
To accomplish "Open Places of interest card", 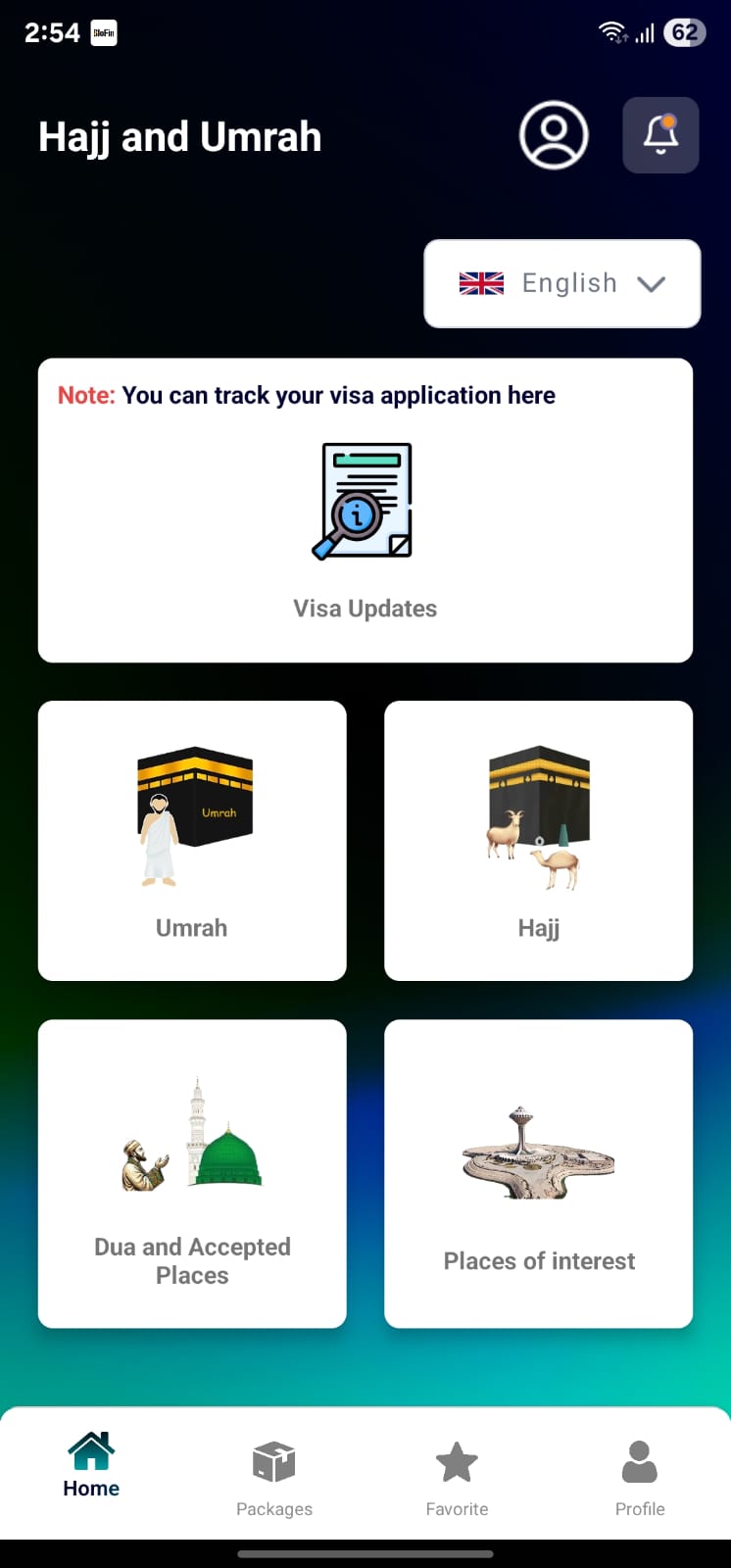I will 538,1173.
